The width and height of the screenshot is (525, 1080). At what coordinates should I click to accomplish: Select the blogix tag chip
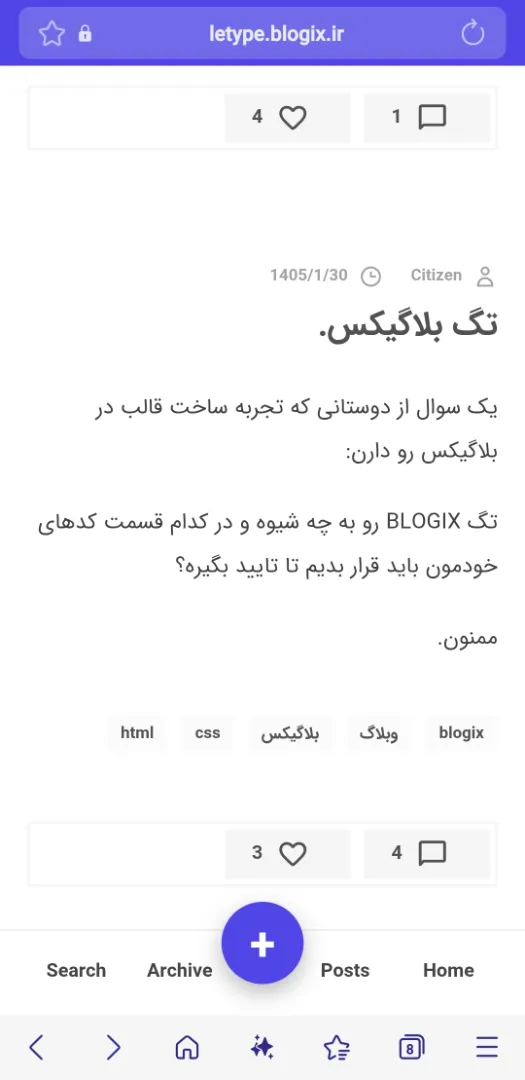461,733
